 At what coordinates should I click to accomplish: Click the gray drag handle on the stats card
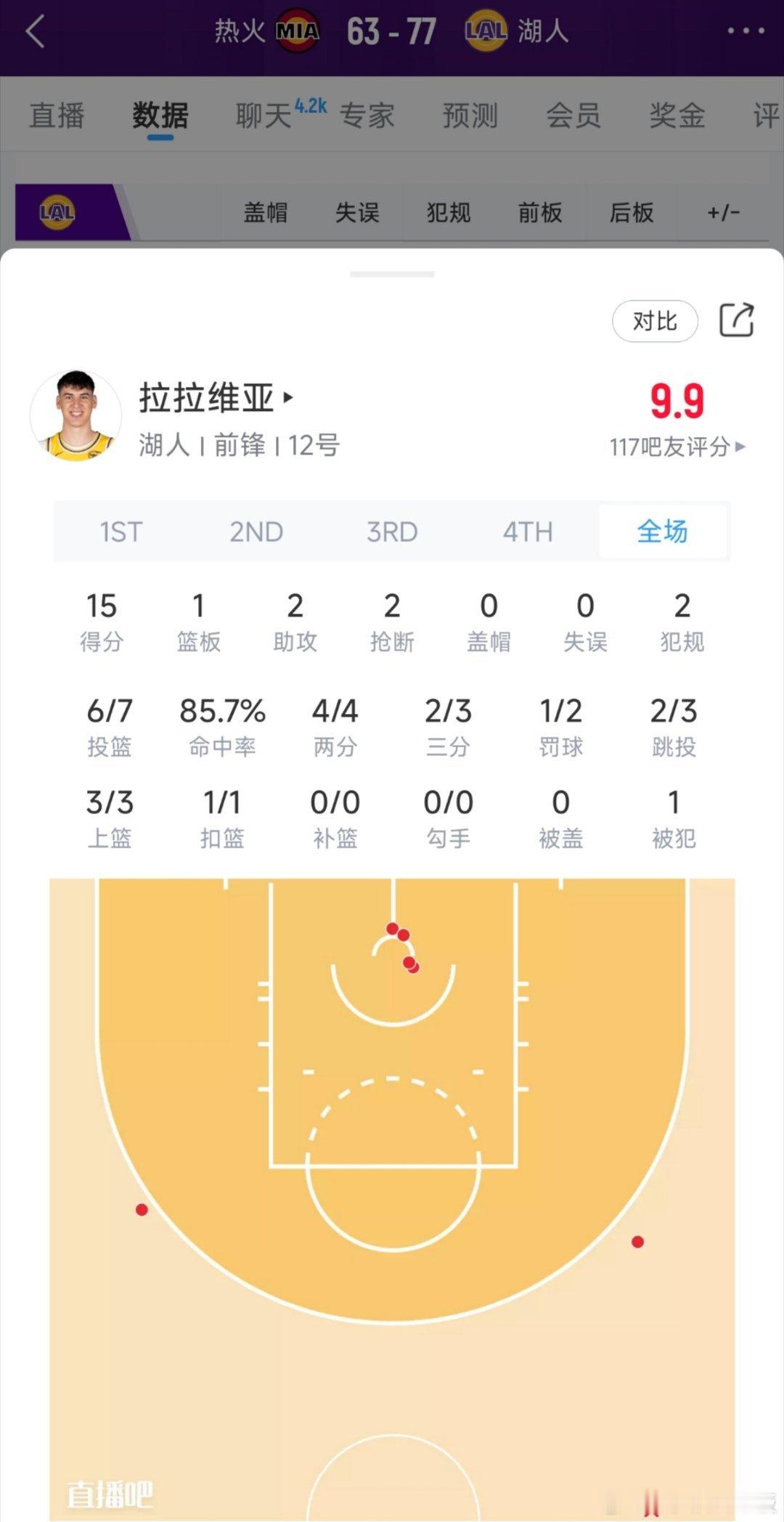392,273
